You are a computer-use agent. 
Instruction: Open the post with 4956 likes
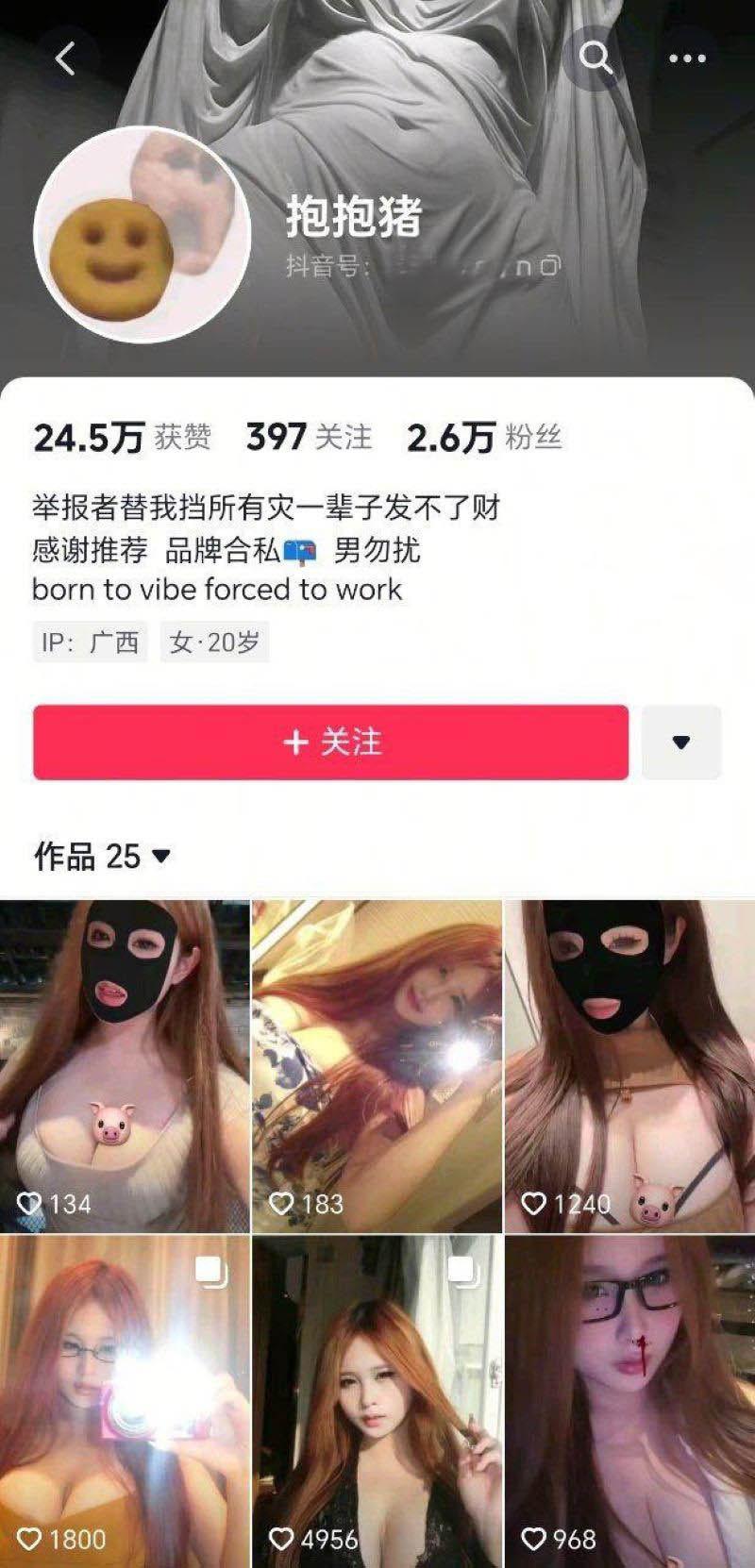pyautogui.click(x=377, y=1401)
